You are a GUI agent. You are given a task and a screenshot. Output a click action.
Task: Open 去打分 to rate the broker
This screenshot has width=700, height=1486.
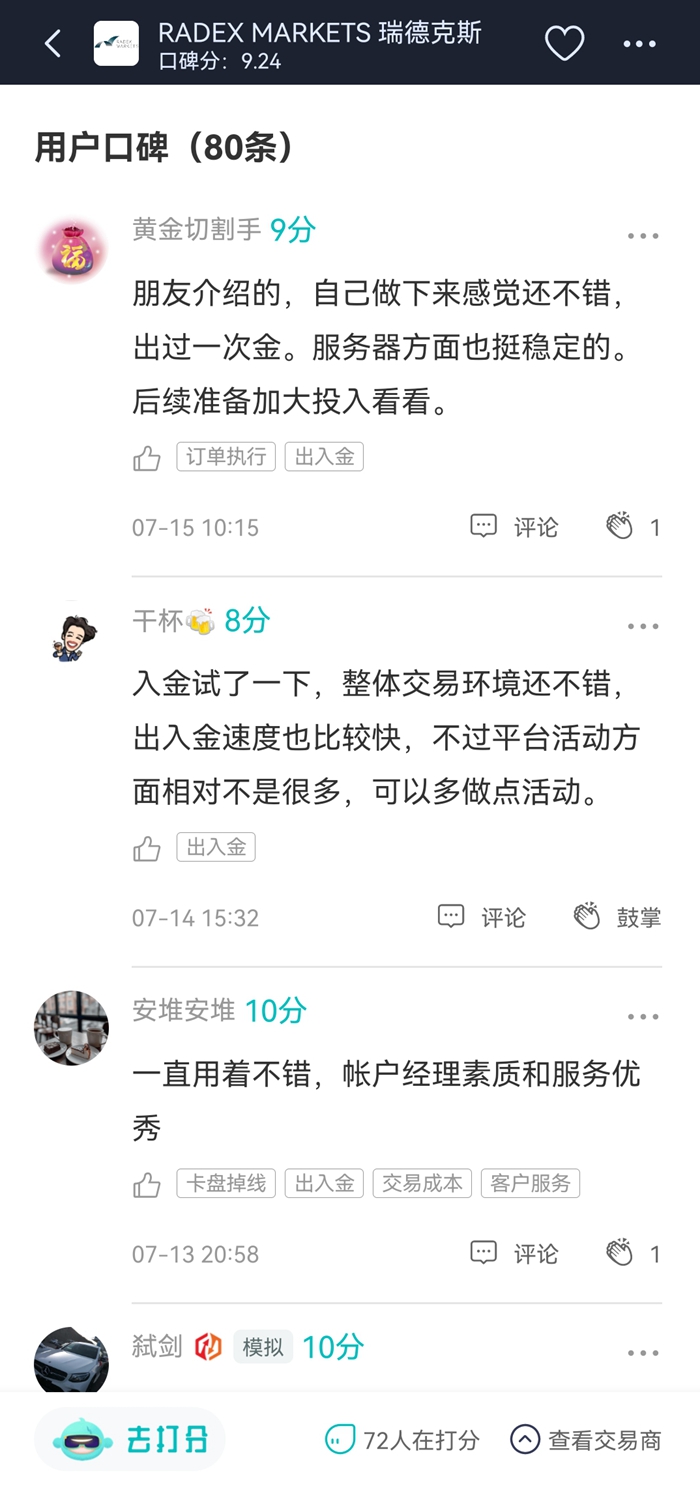(x=131, y=1439)
